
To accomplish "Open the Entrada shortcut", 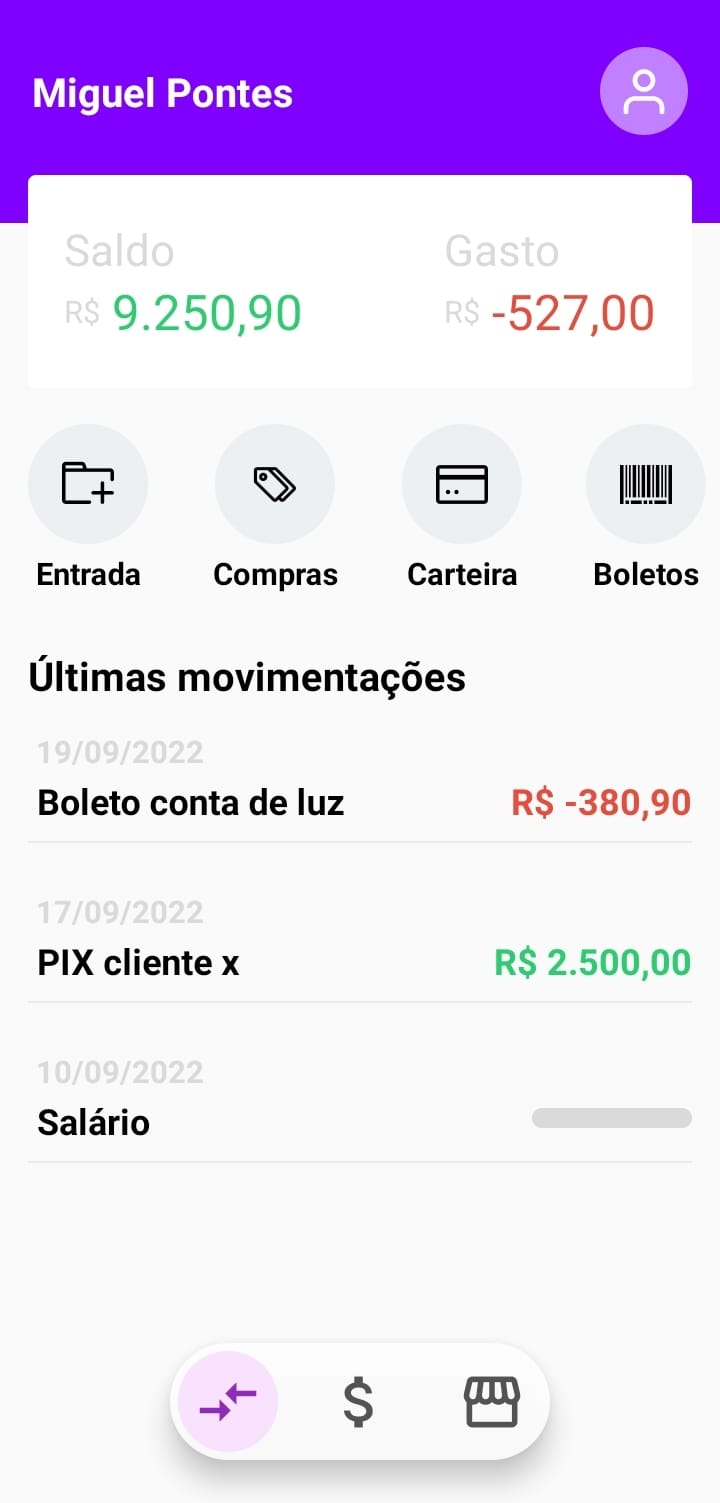I will pos(88,484).
